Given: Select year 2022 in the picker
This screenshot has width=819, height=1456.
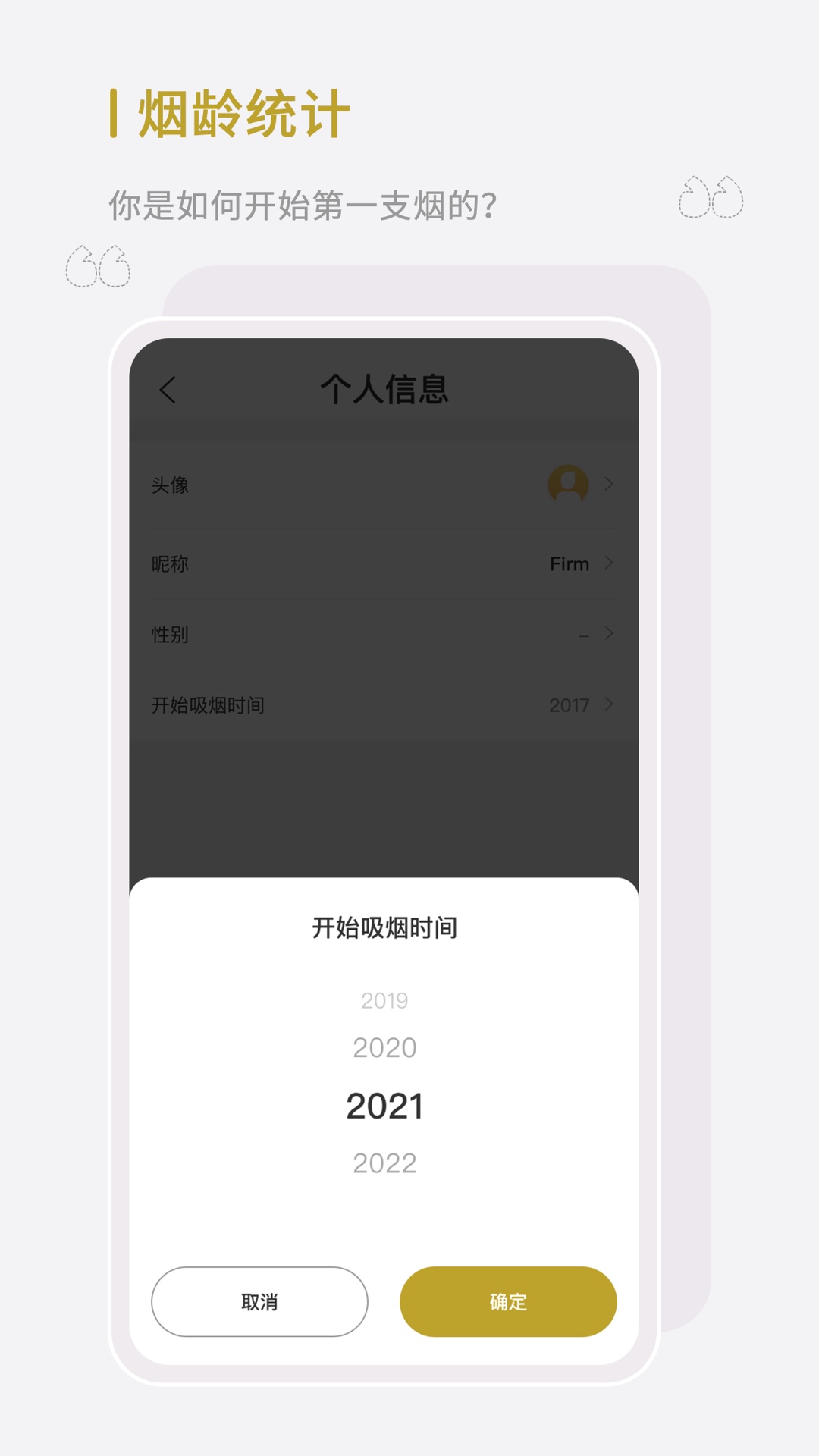Looking at the screenshot, I should 383,1160.
